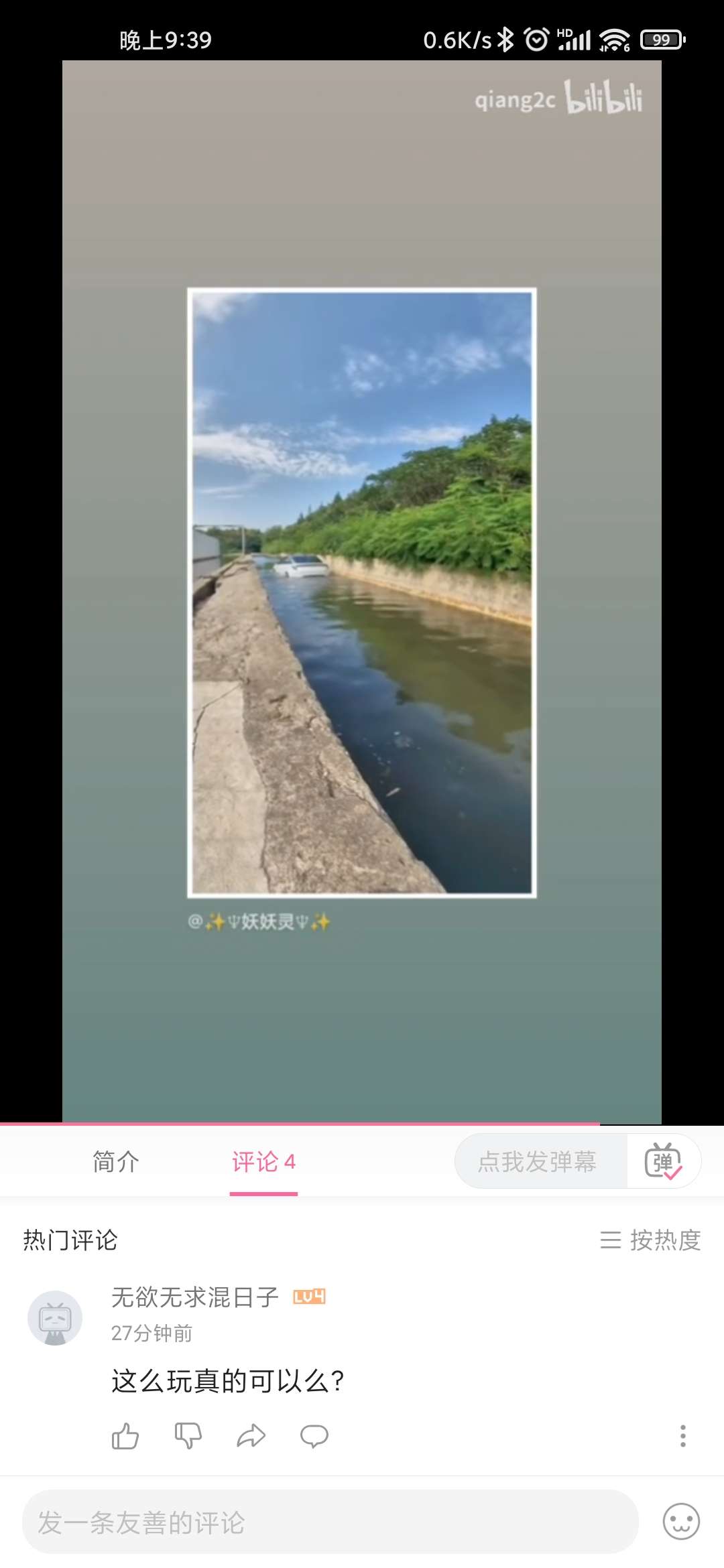Open username 无欲无求混日子

point(194,1297)
